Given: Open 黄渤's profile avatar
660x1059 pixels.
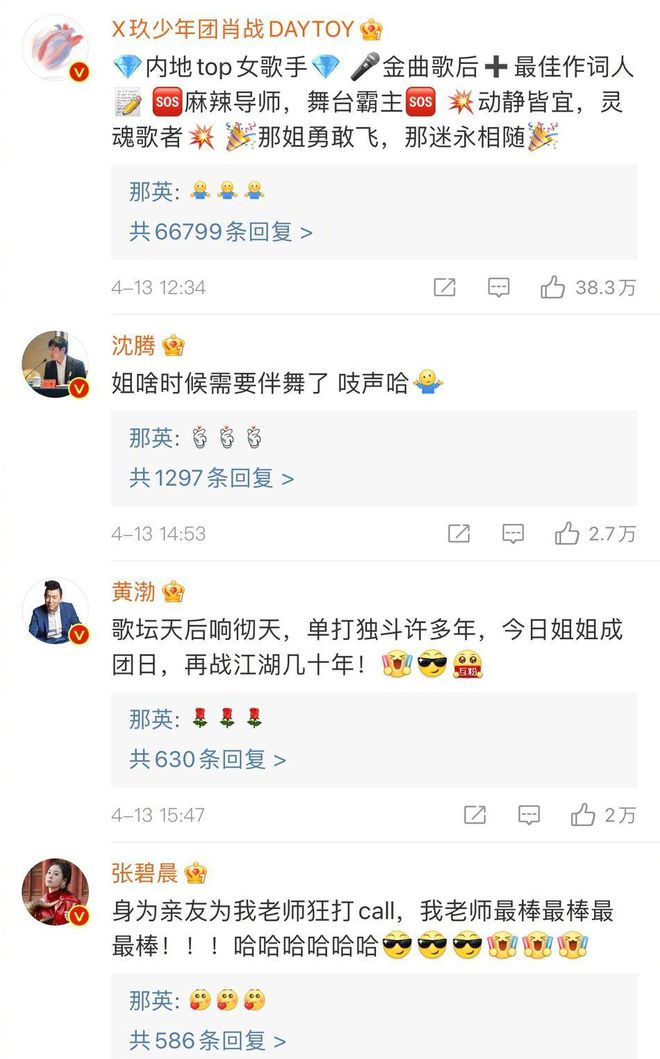Looking at the screenshot, I should coord(55,610).
